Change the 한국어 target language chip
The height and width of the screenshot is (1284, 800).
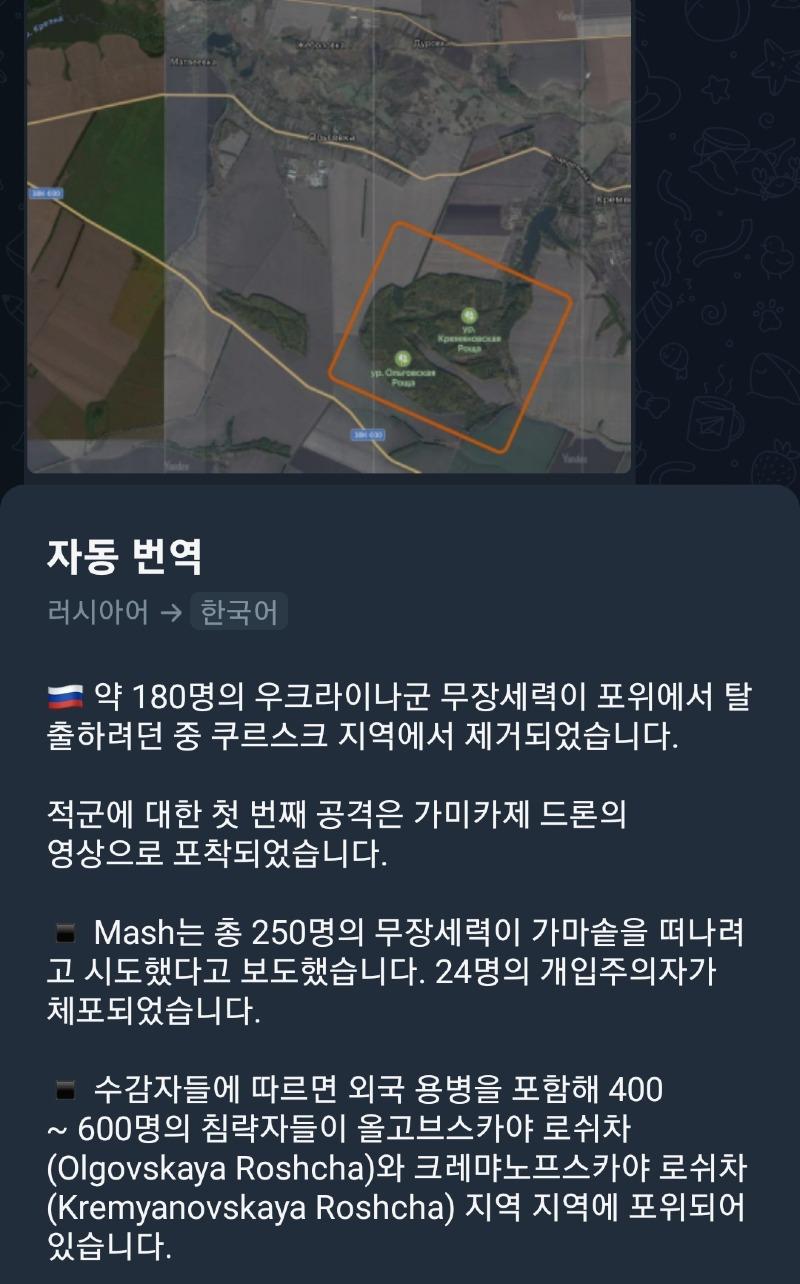(238, 611)
